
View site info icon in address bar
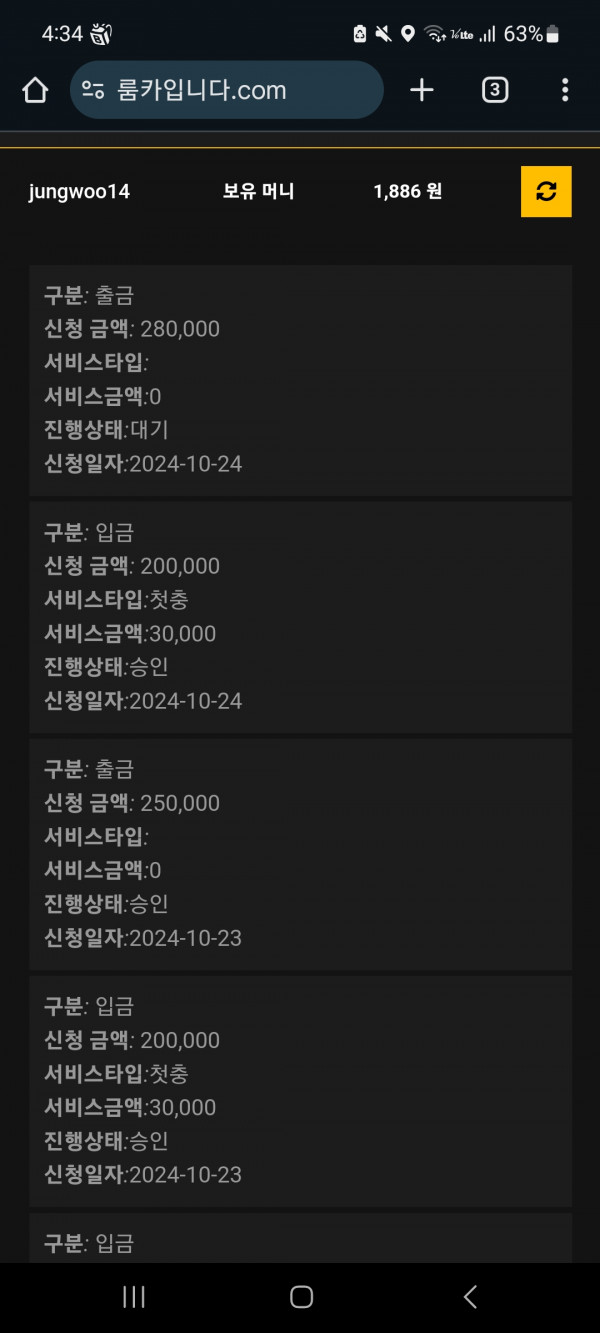93,91
